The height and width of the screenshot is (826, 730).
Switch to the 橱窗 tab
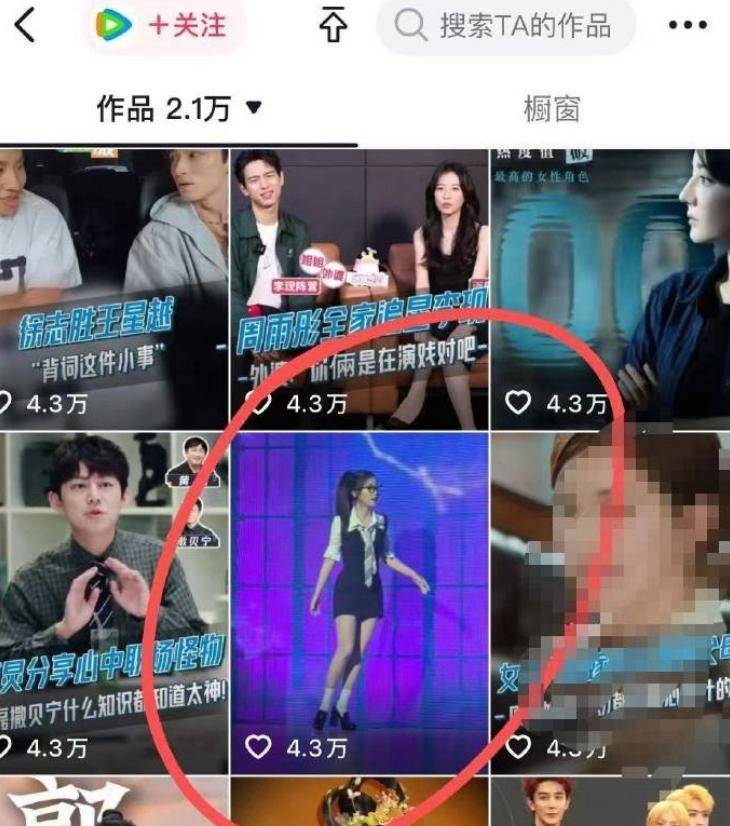click(x=551, y=108)
